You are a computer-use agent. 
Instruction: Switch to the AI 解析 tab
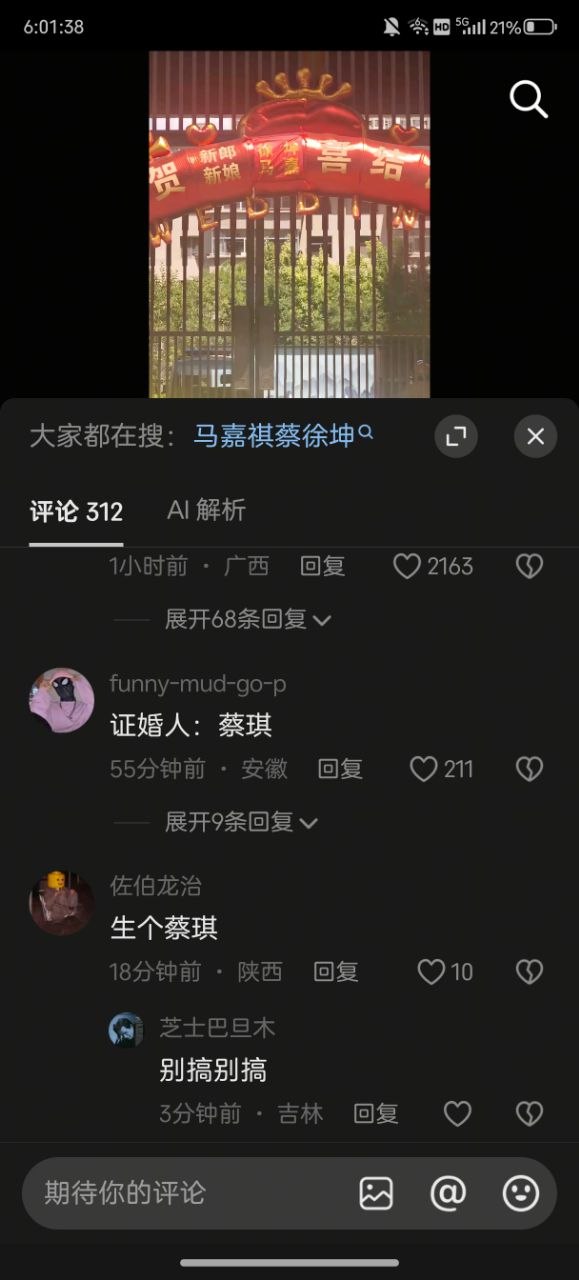pos(206,510)
